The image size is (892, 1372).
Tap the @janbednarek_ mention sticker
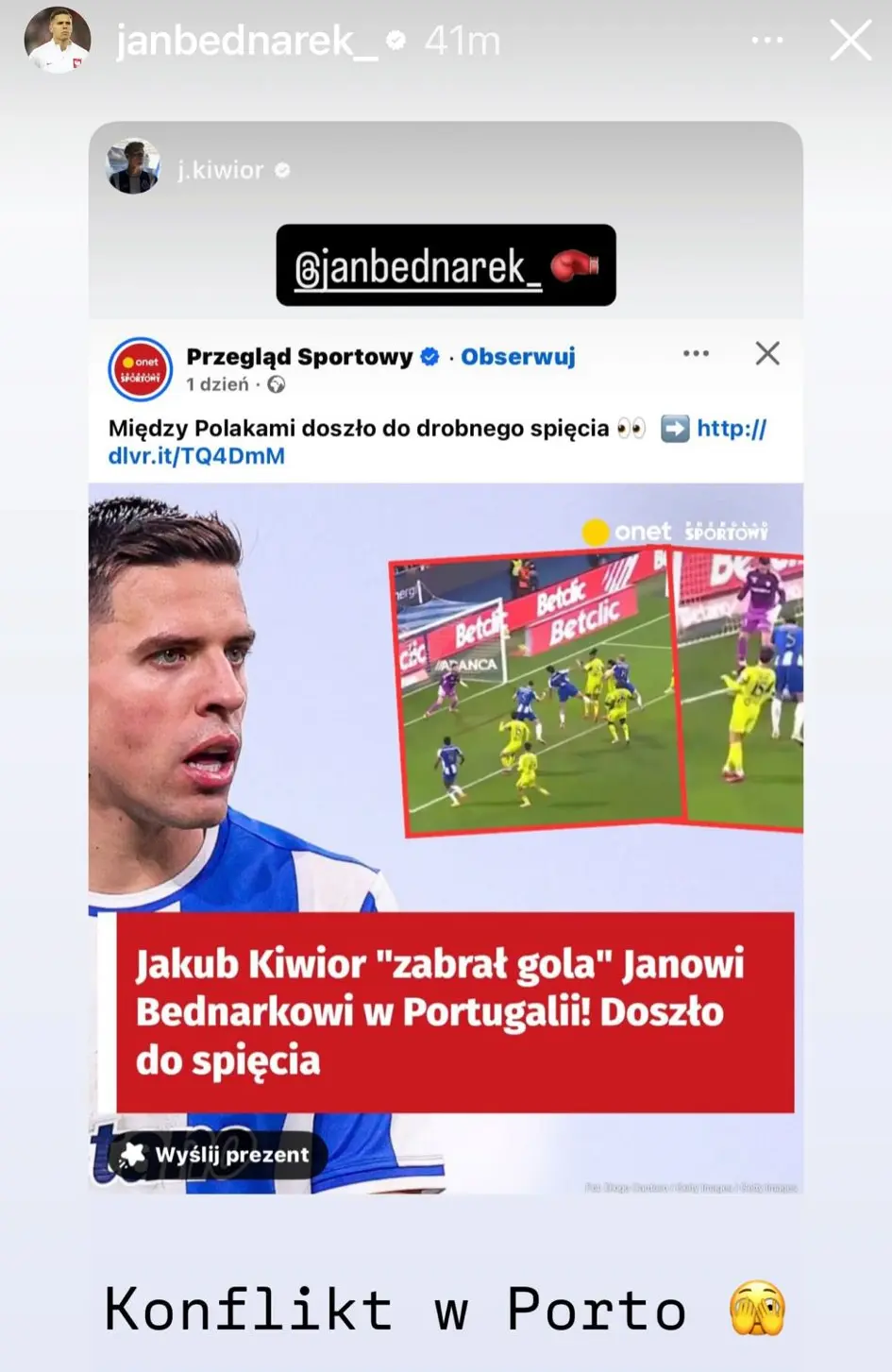(x=446, y=265)
